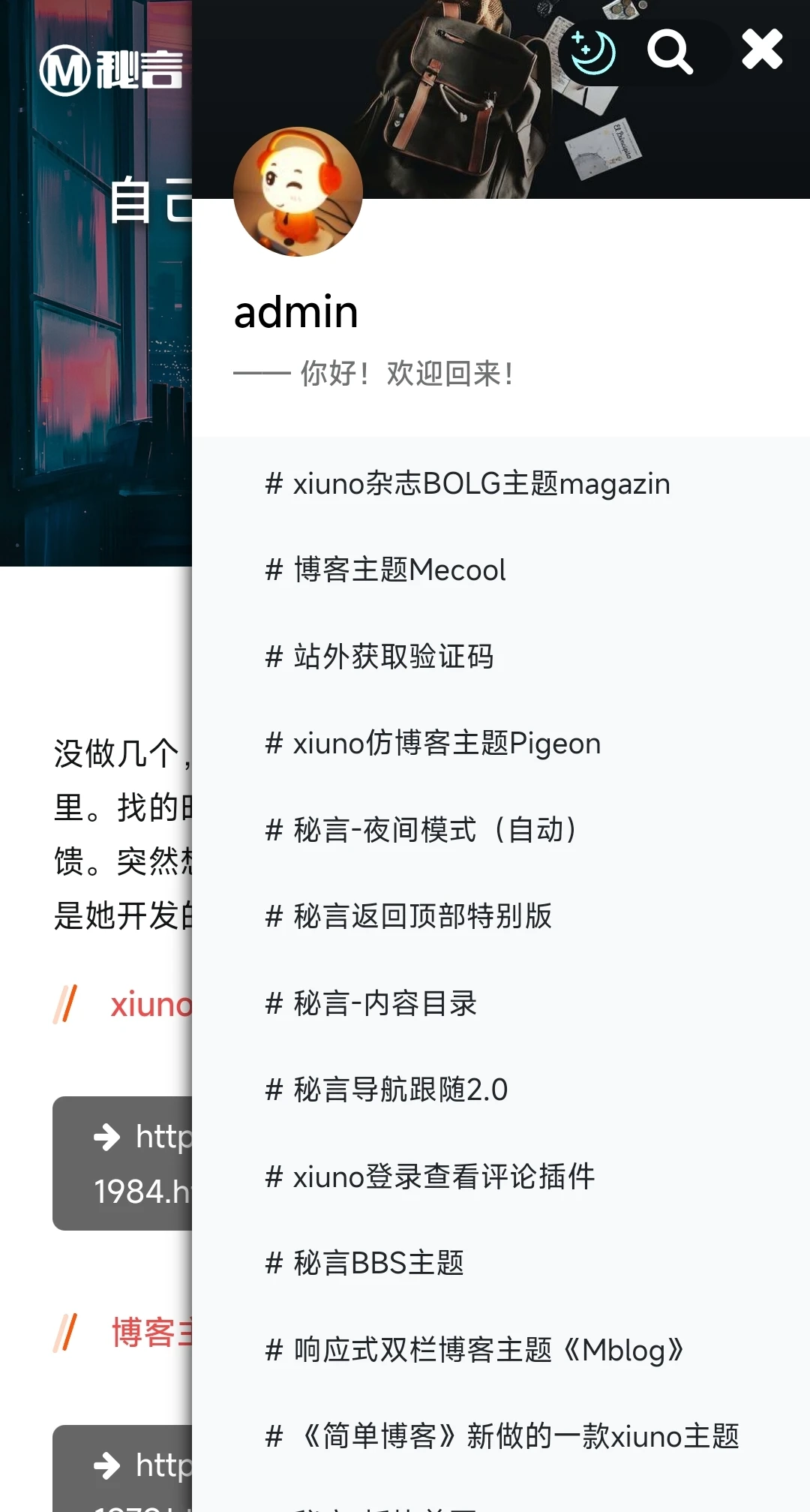This screenshot has height=1512, width=810.
Task: Close the side drawer menu
Action: click(x=761, y=50)
